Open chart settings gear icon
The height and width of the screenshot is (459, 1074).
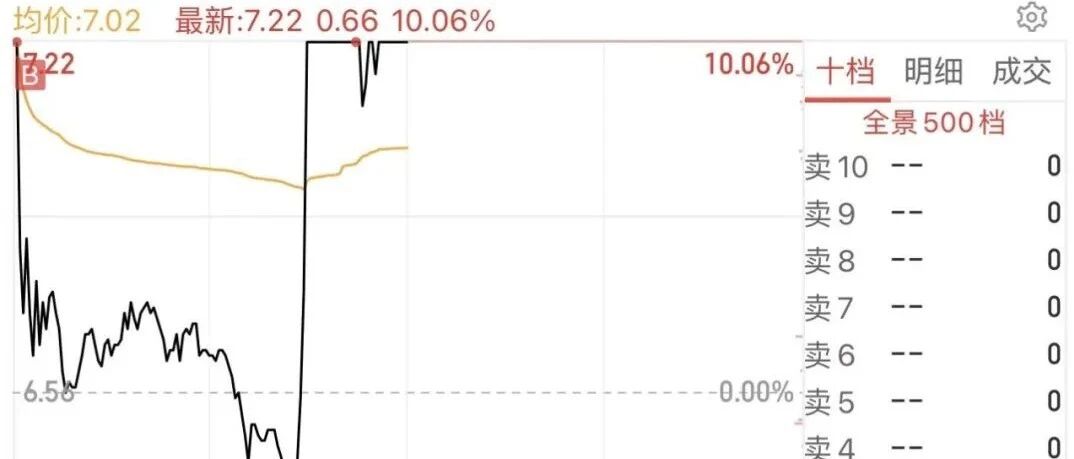click(x=1032, y=17)
